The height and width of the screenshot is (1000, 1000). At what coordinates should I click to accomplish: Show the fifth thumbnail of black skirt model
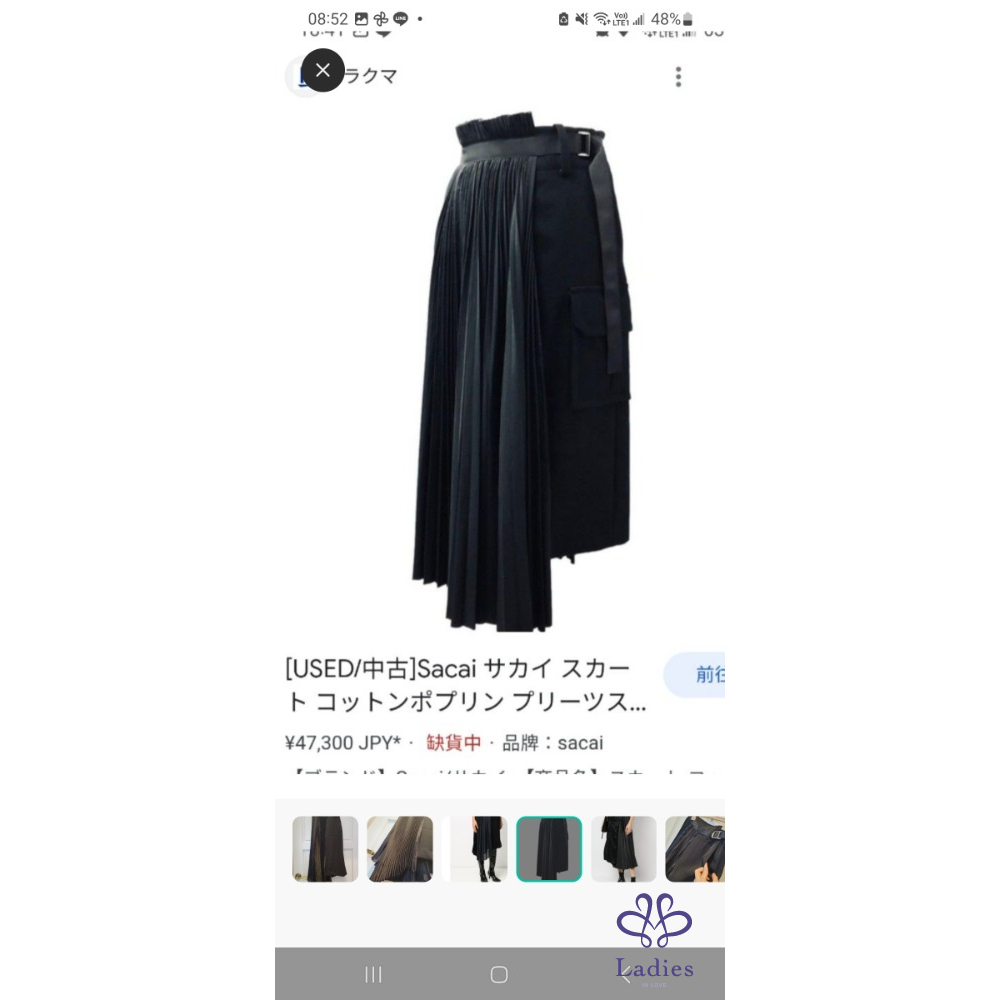623,849
